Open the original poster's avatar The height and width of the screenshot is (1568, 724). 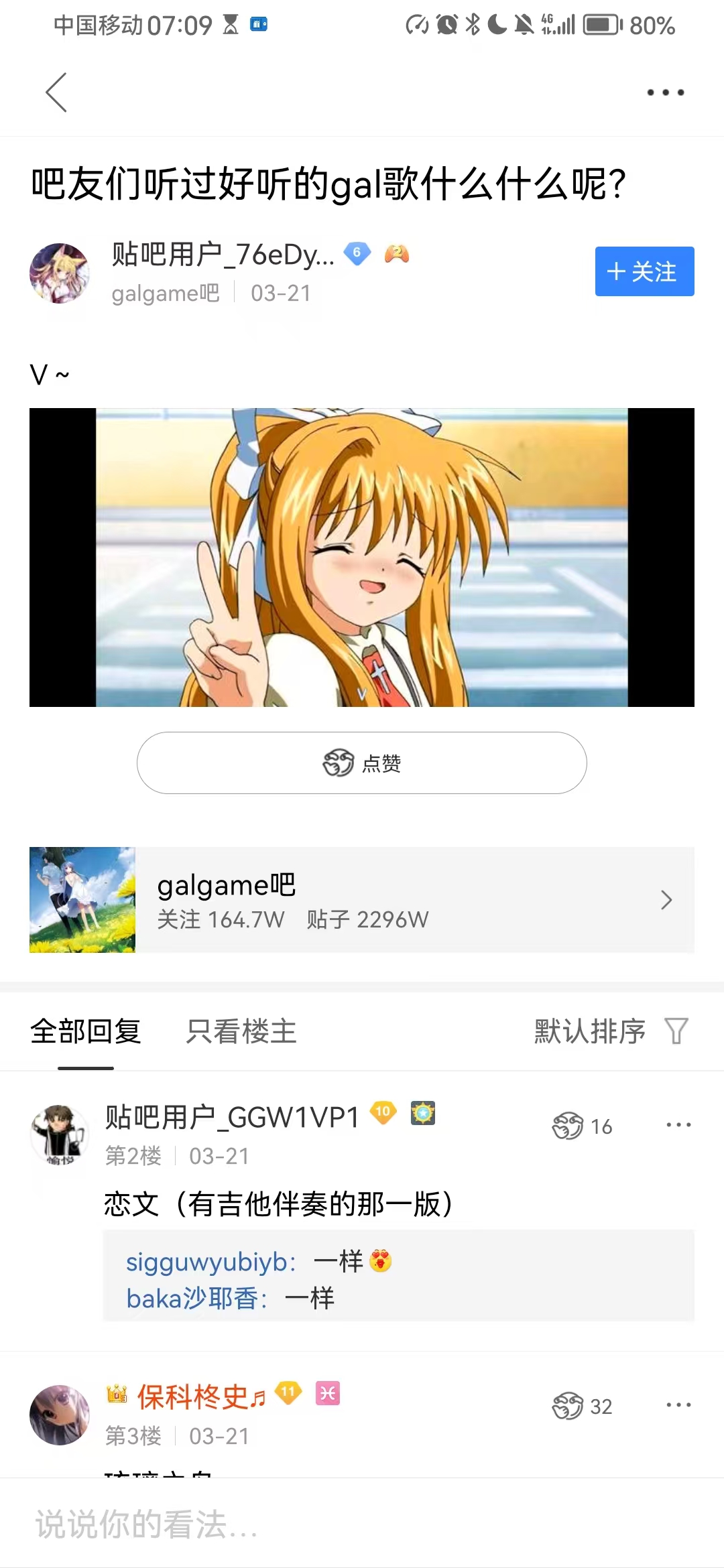pyautogui.click(x=60, y=273)
